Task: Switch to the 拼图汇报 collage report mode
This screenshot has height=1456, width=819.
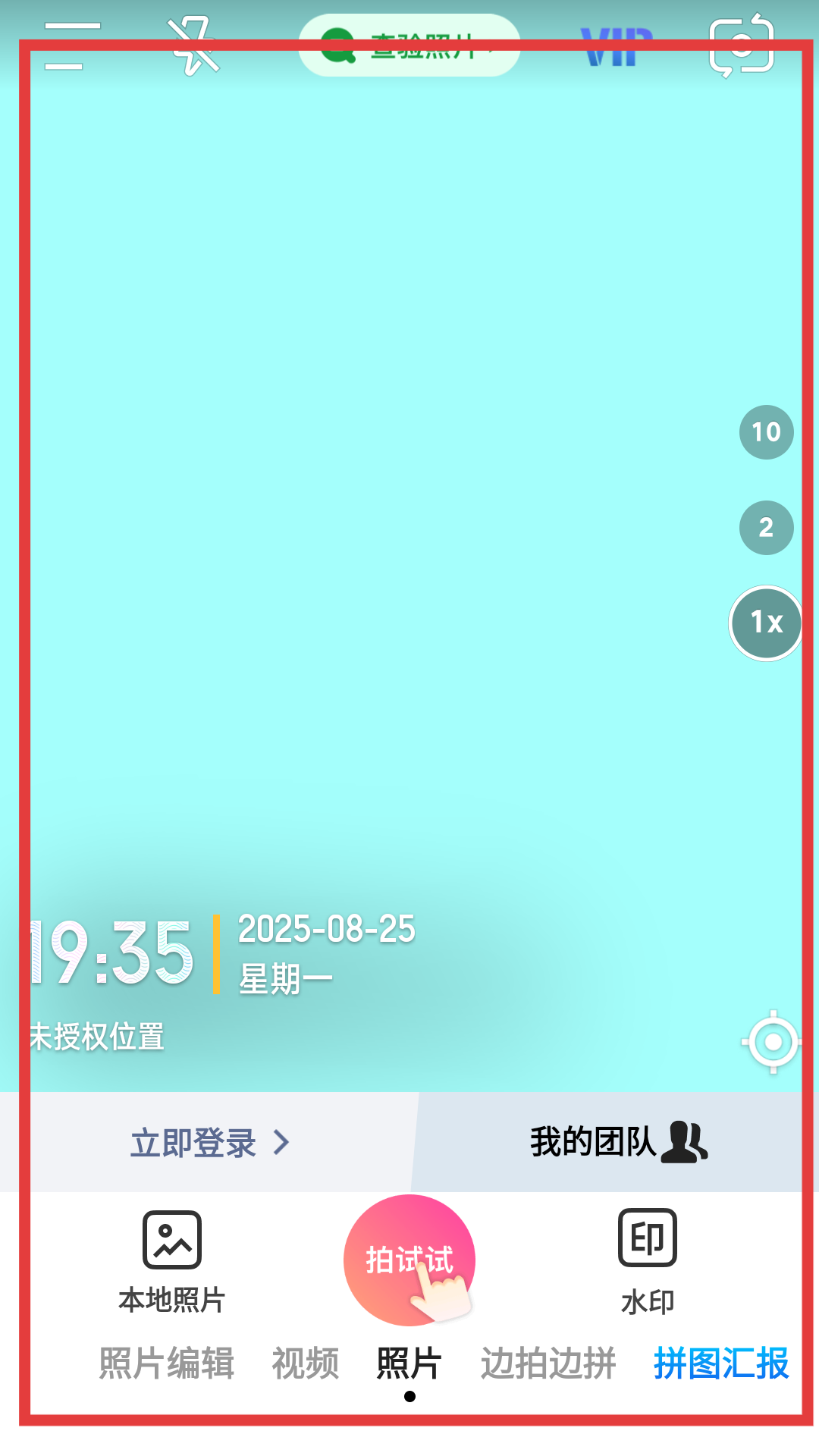Action: 721,1363
